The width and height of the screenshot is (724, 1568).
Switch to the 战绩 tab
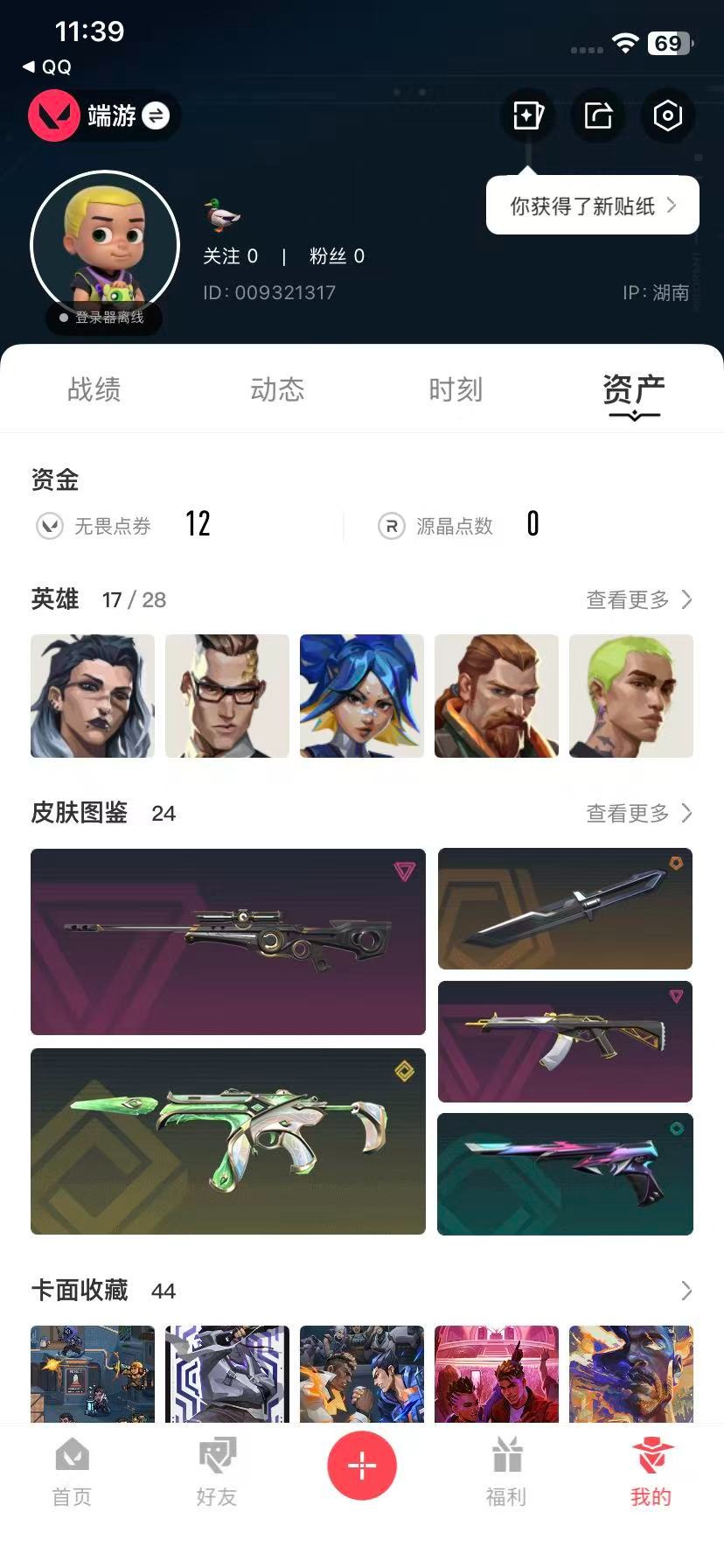[92, 390]
